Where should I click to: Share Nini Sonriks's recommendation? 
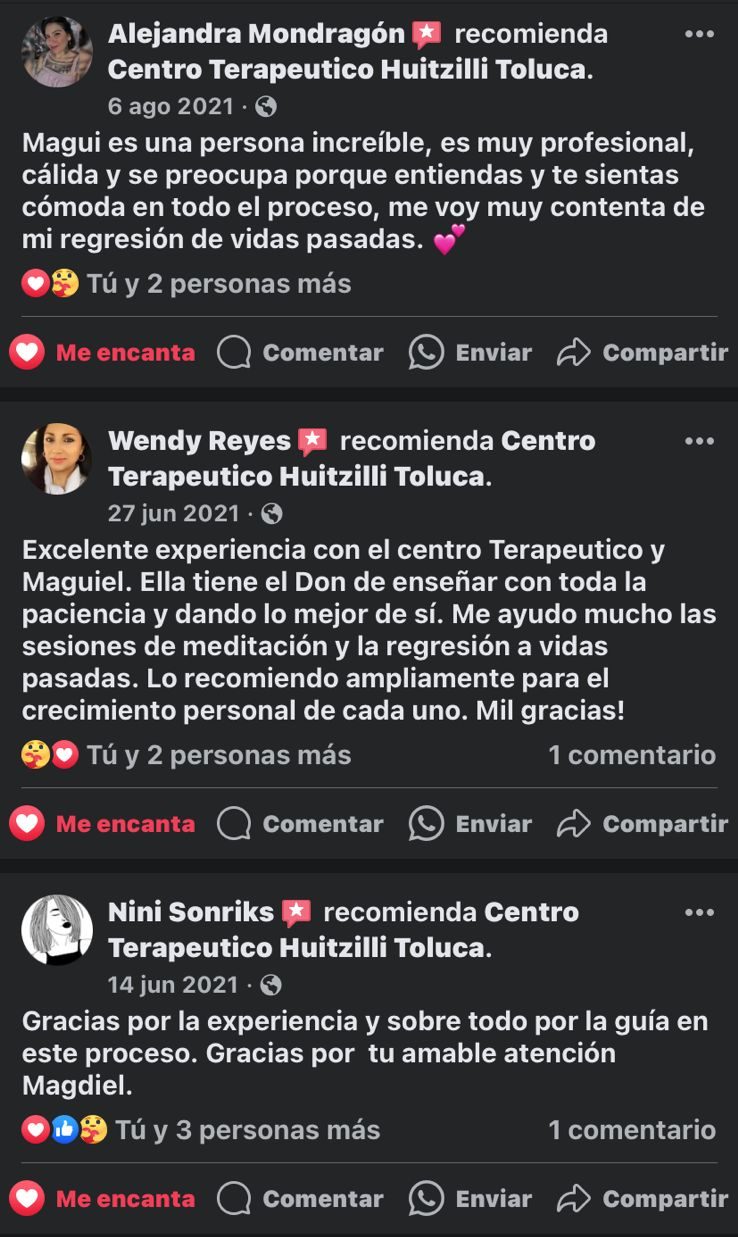pyautogui.click(x=642, y=1198)
